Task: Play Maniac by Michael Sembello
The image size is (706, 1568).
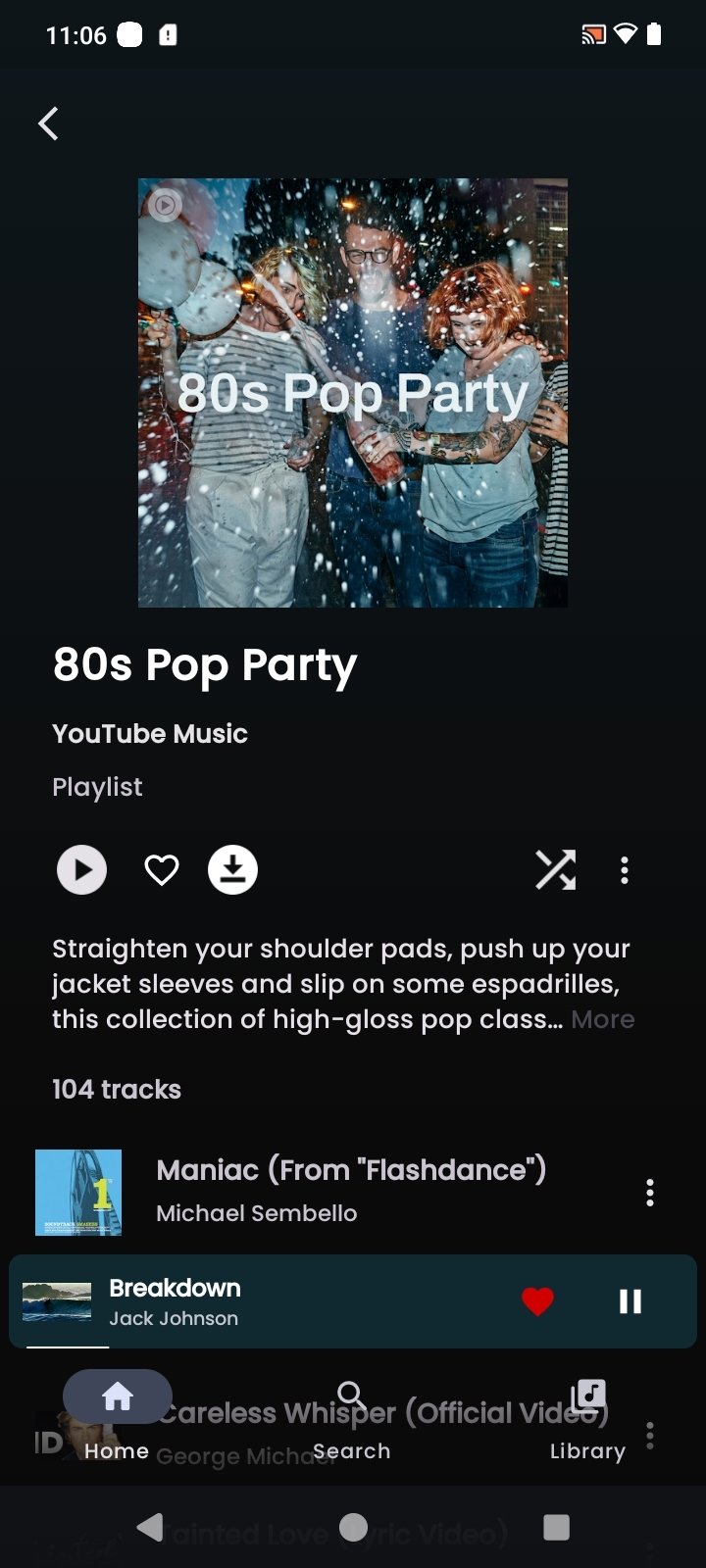Action: tap(350, 1191)
